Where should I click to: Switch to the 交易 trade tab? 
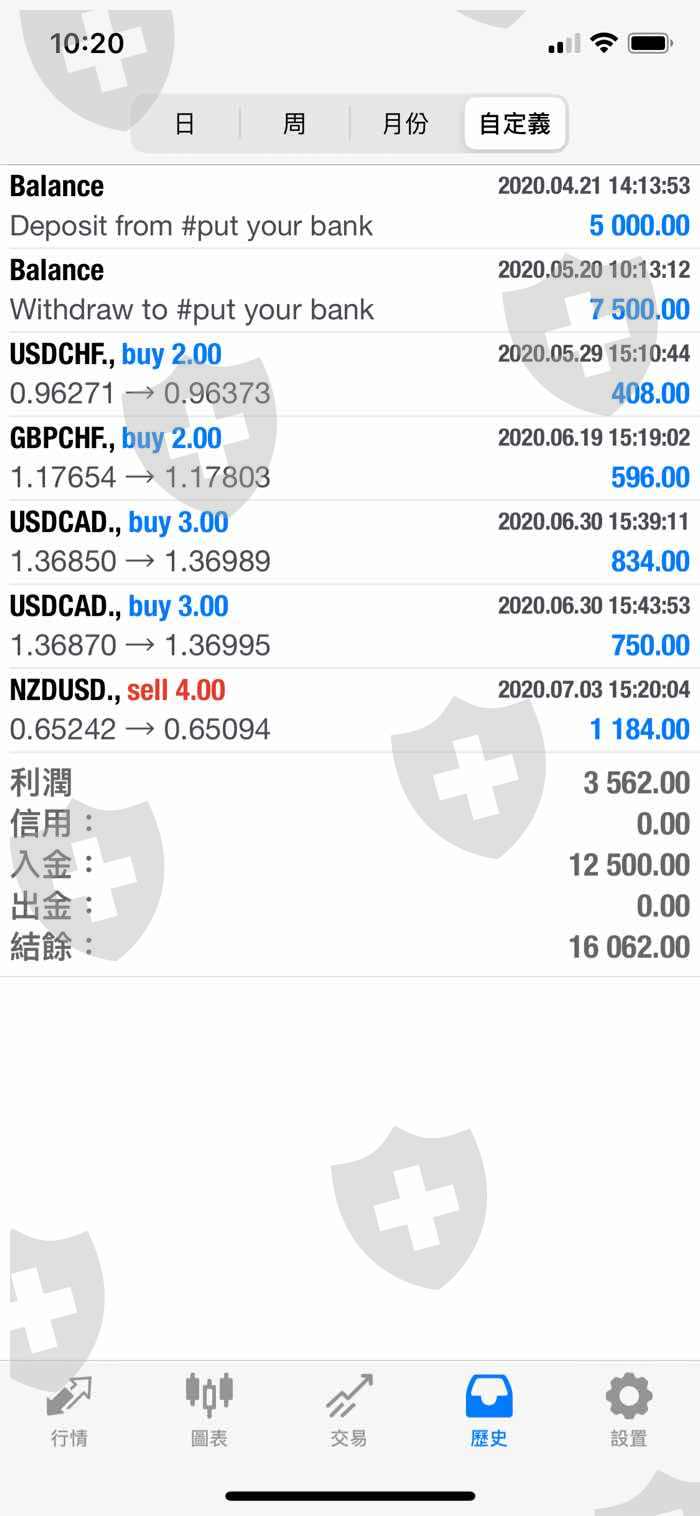[349, 1410]
